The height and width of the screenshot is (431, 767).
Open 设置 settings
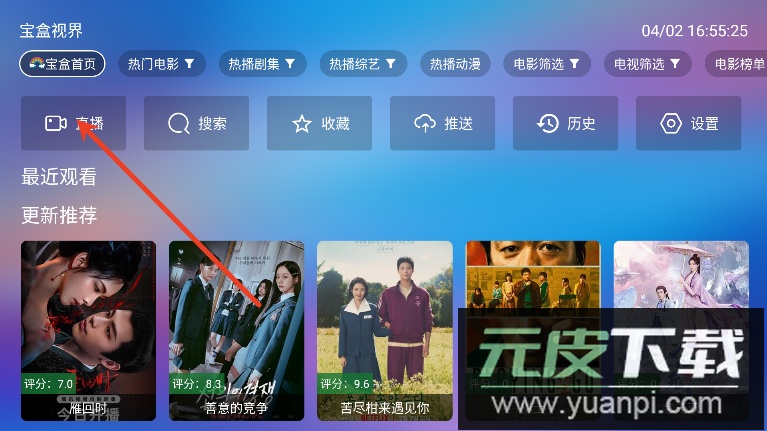pos(689,123)
